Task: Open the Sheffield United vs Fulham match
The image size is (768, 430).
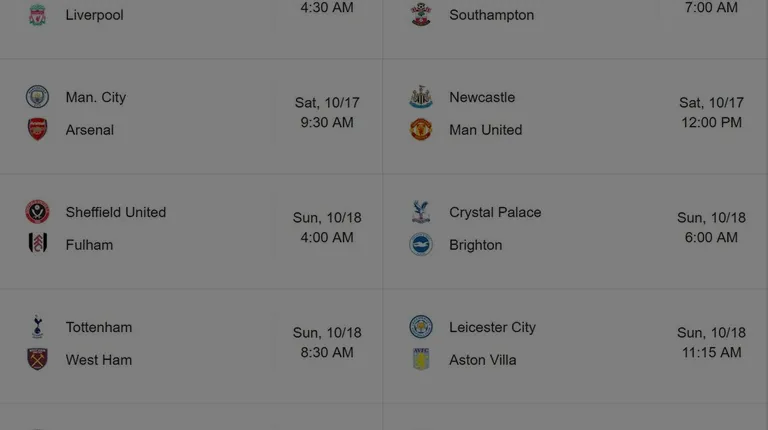Action: [x=190, y=229]
